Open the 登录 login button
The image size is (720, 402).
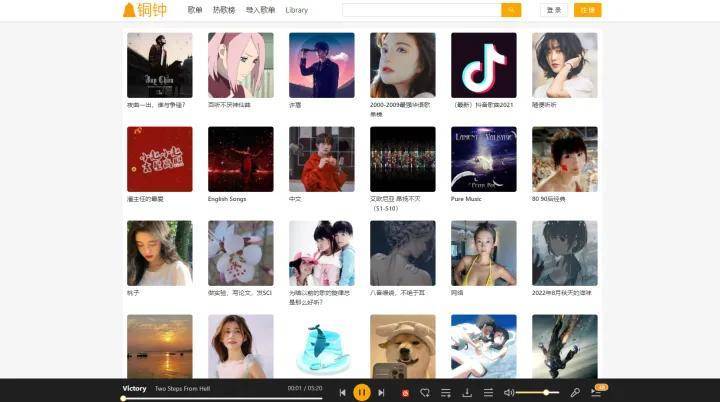(554, 10)
